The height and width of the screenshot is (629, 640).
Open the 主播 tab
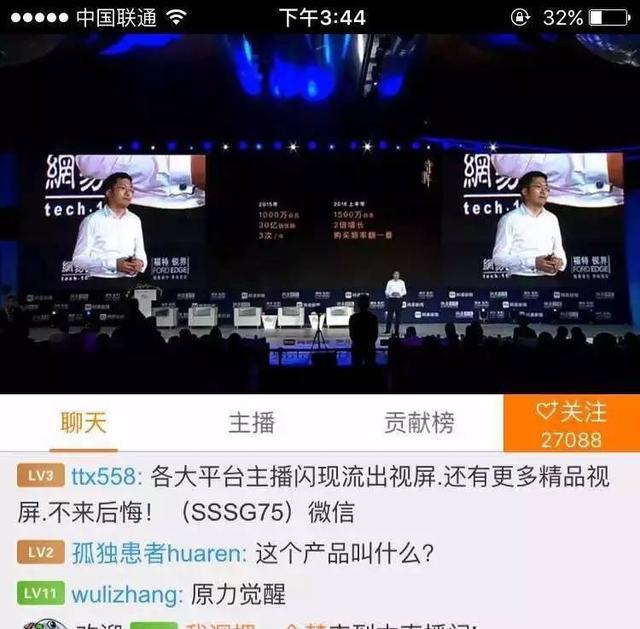point(251,423)
